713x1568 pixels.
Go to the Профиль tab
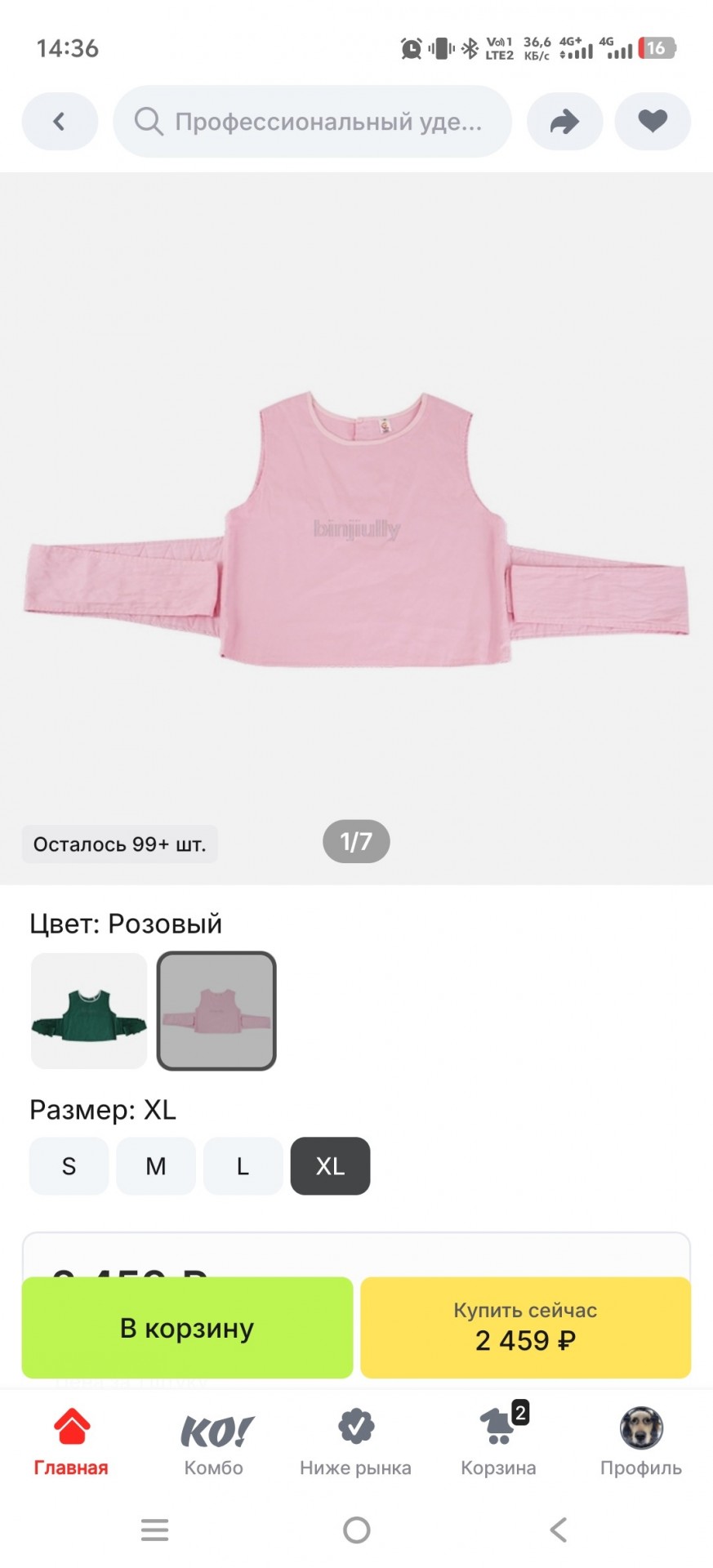(640, 1442)
